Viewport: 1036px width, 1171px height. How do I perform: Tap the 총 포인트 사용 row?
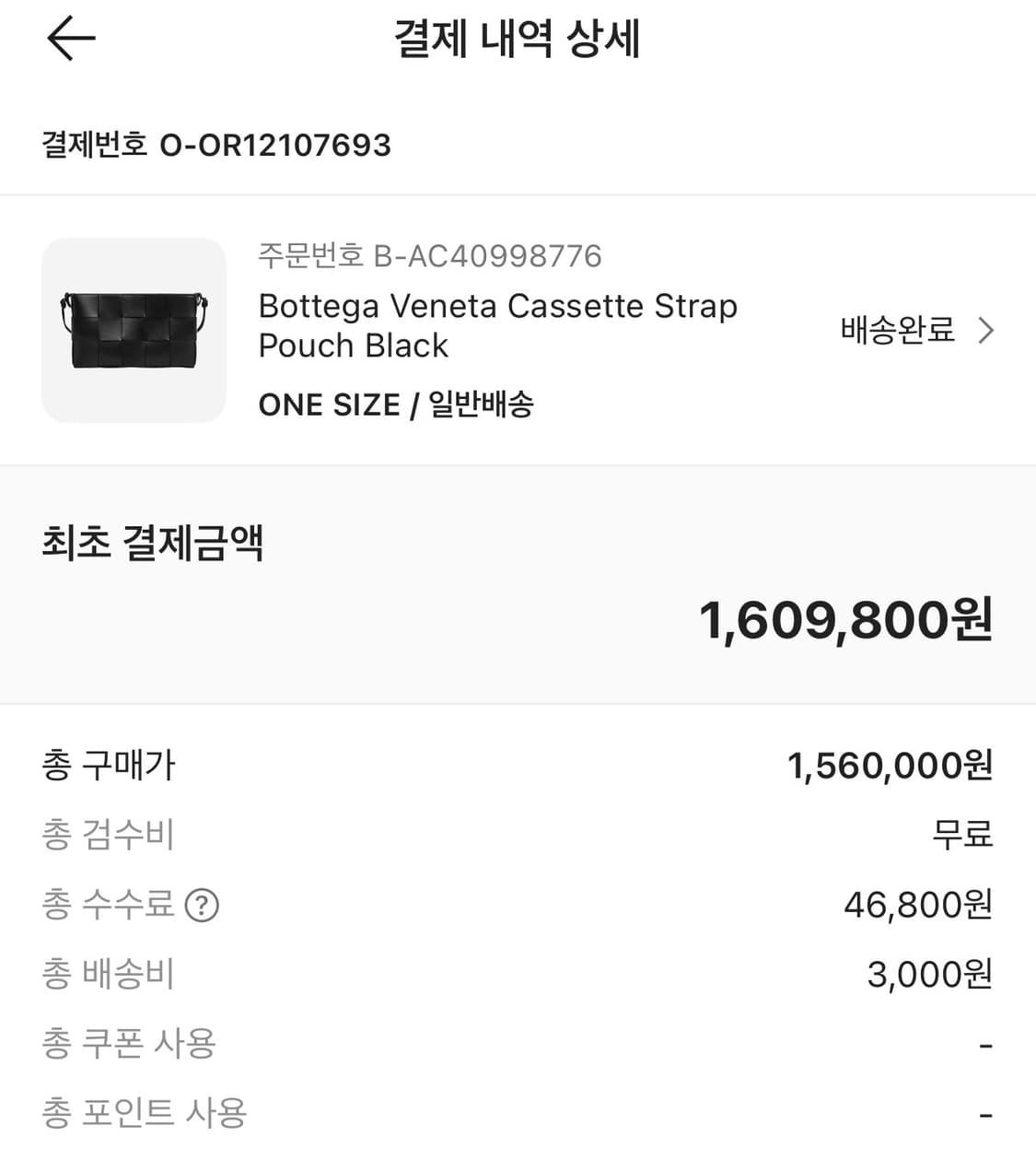[143, 1113]
